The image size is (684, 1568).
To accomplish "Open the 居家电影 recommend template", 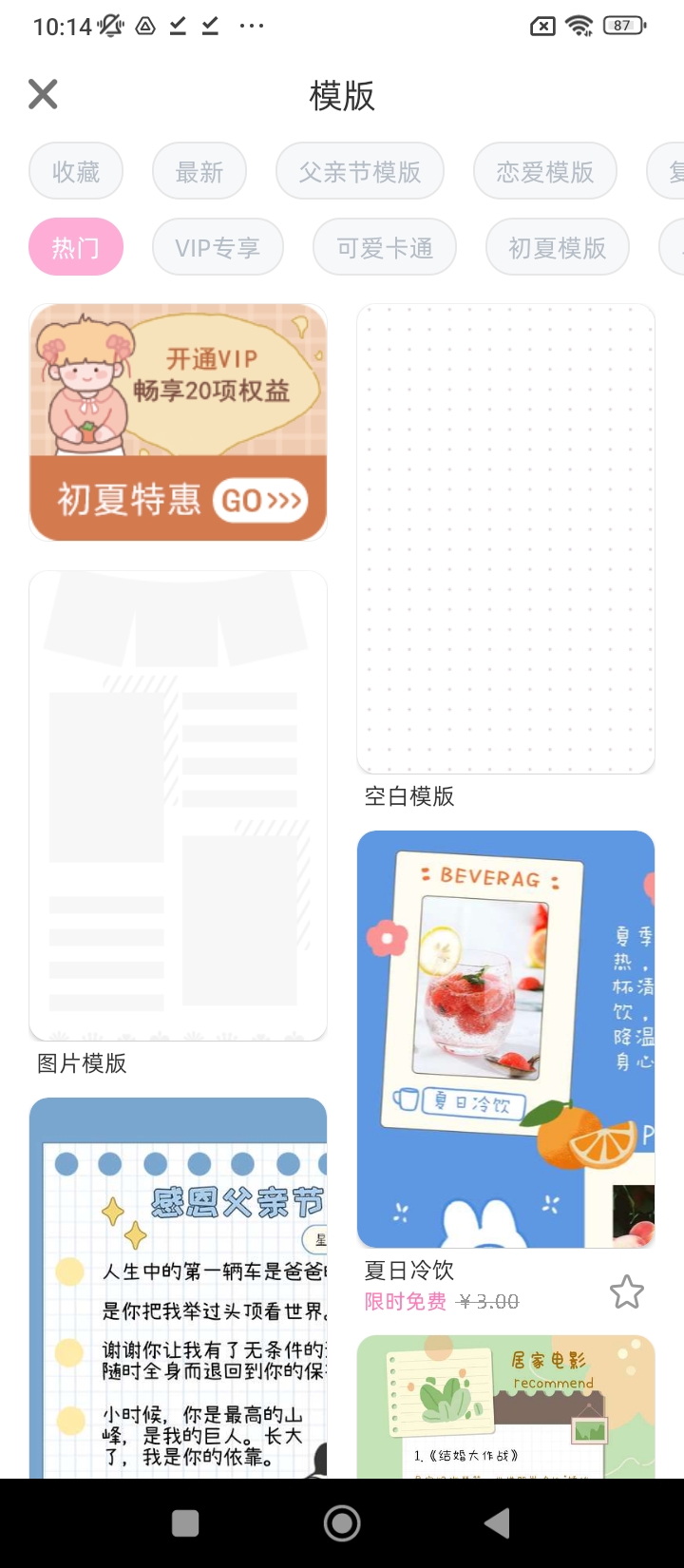I will point(505,1406).
